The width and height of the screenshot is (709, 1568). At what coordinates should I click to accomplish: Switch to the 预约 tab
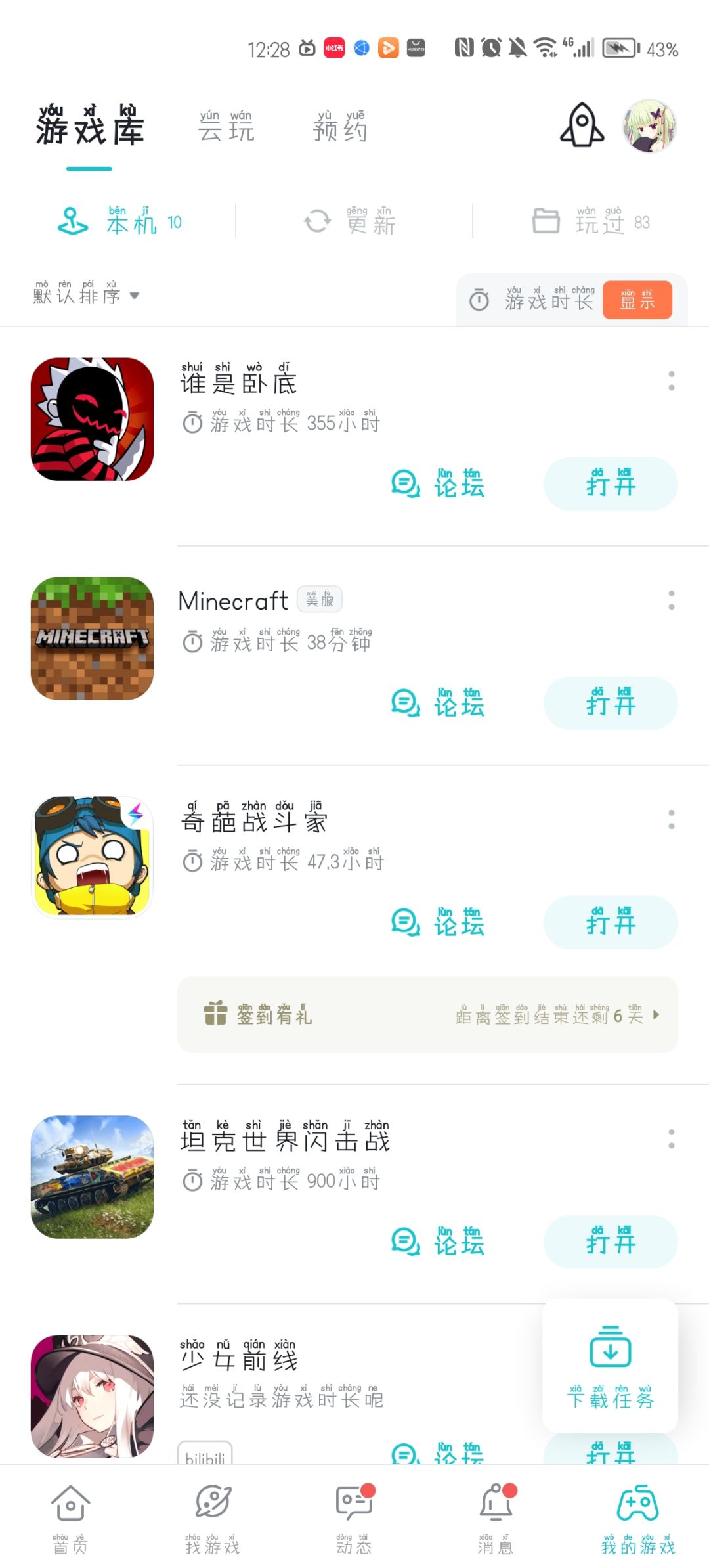[340, 126]
